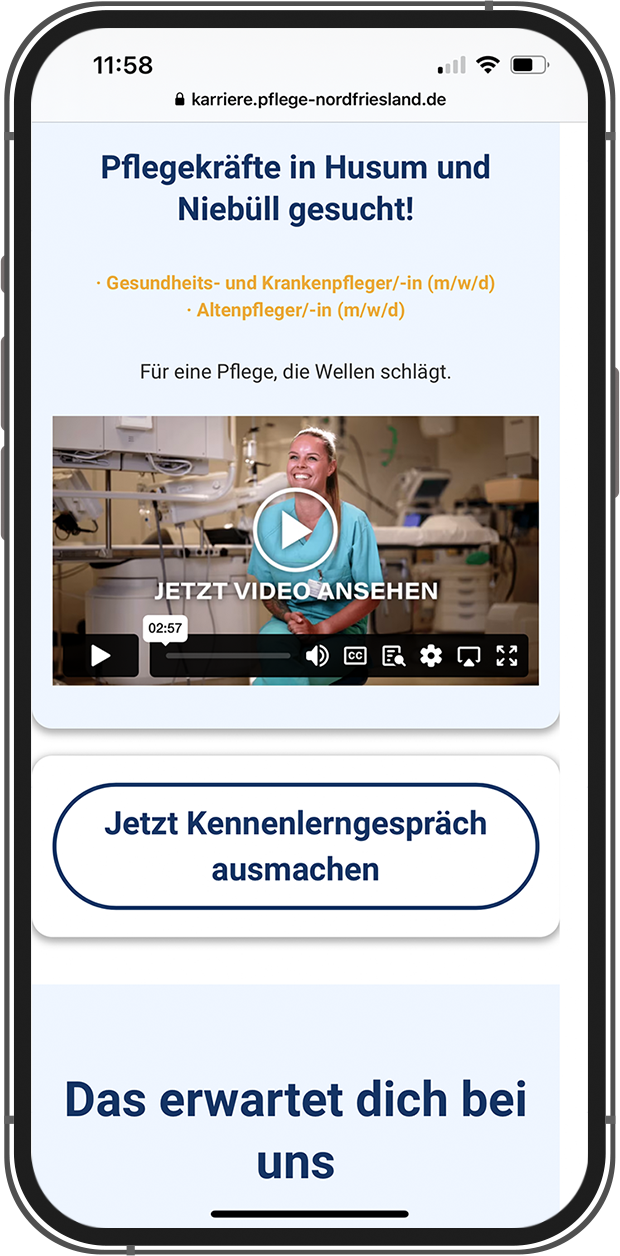
Task: Tap the large circular play button on video
Action: click(x=294, y=530)
